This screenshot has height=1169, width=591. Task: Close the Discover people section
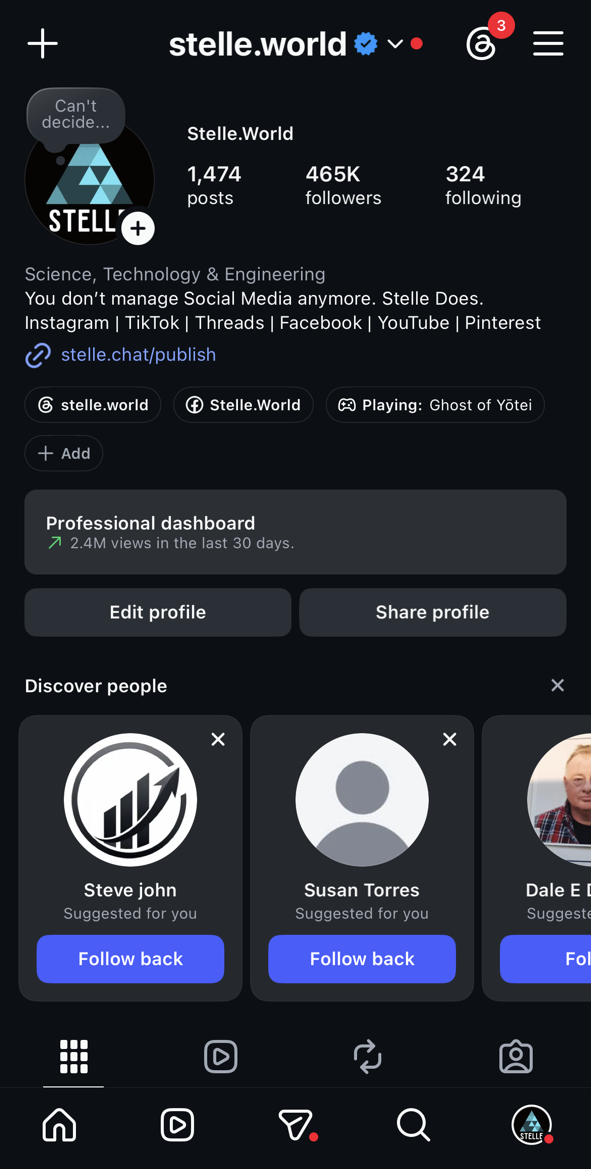[557, 685]
